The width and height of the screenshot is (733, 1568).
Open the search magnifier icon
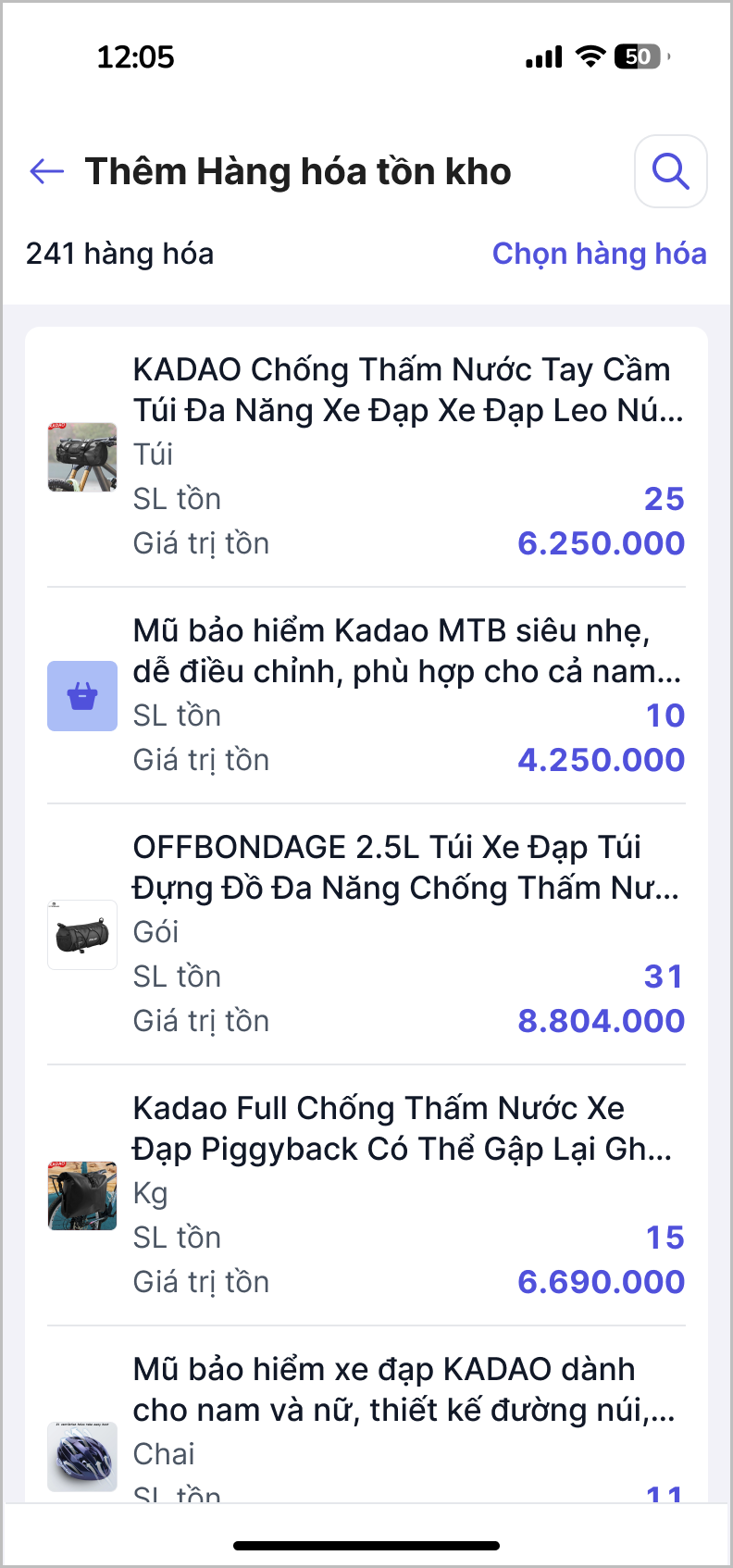tap(670, 171)
